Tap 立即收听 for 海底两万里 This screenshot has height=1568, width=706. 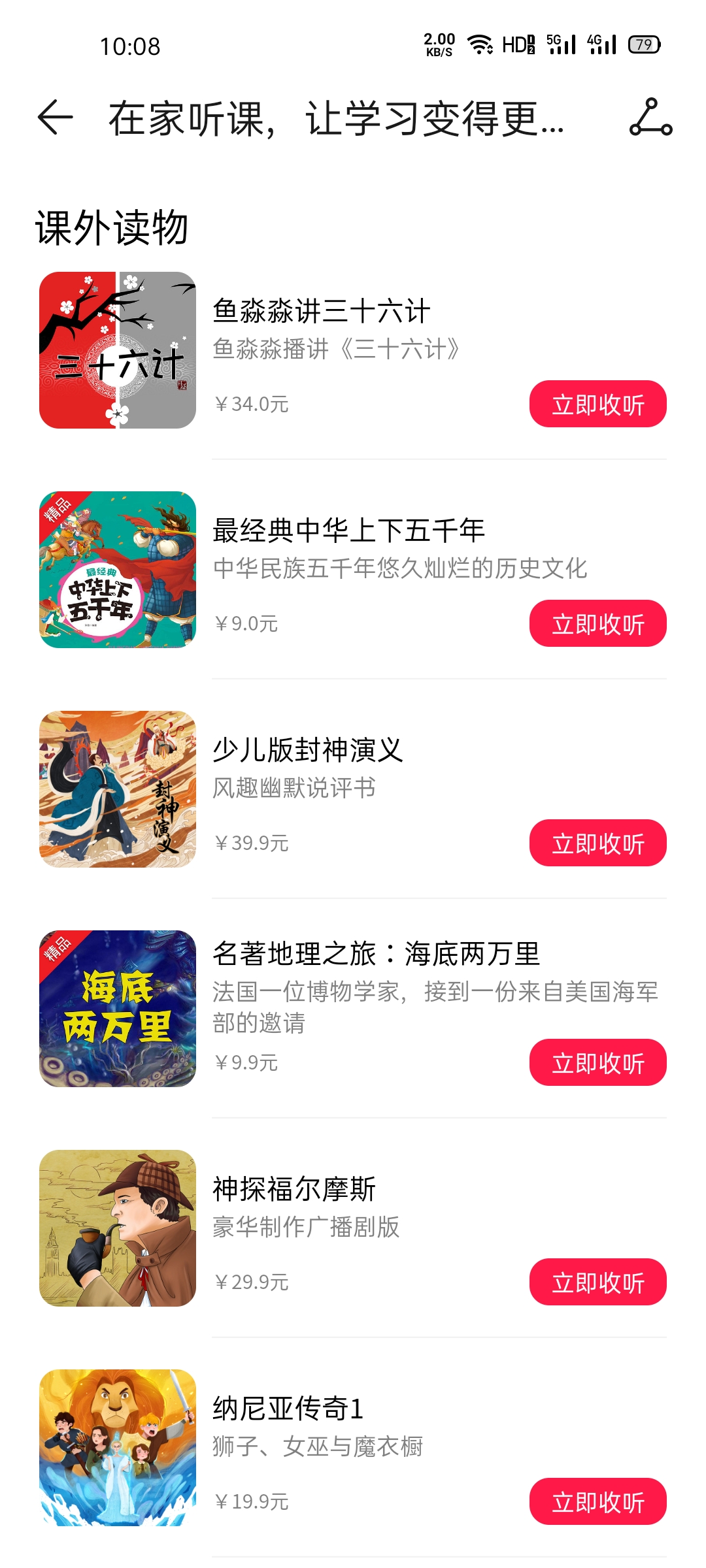tap(597, 1063)
